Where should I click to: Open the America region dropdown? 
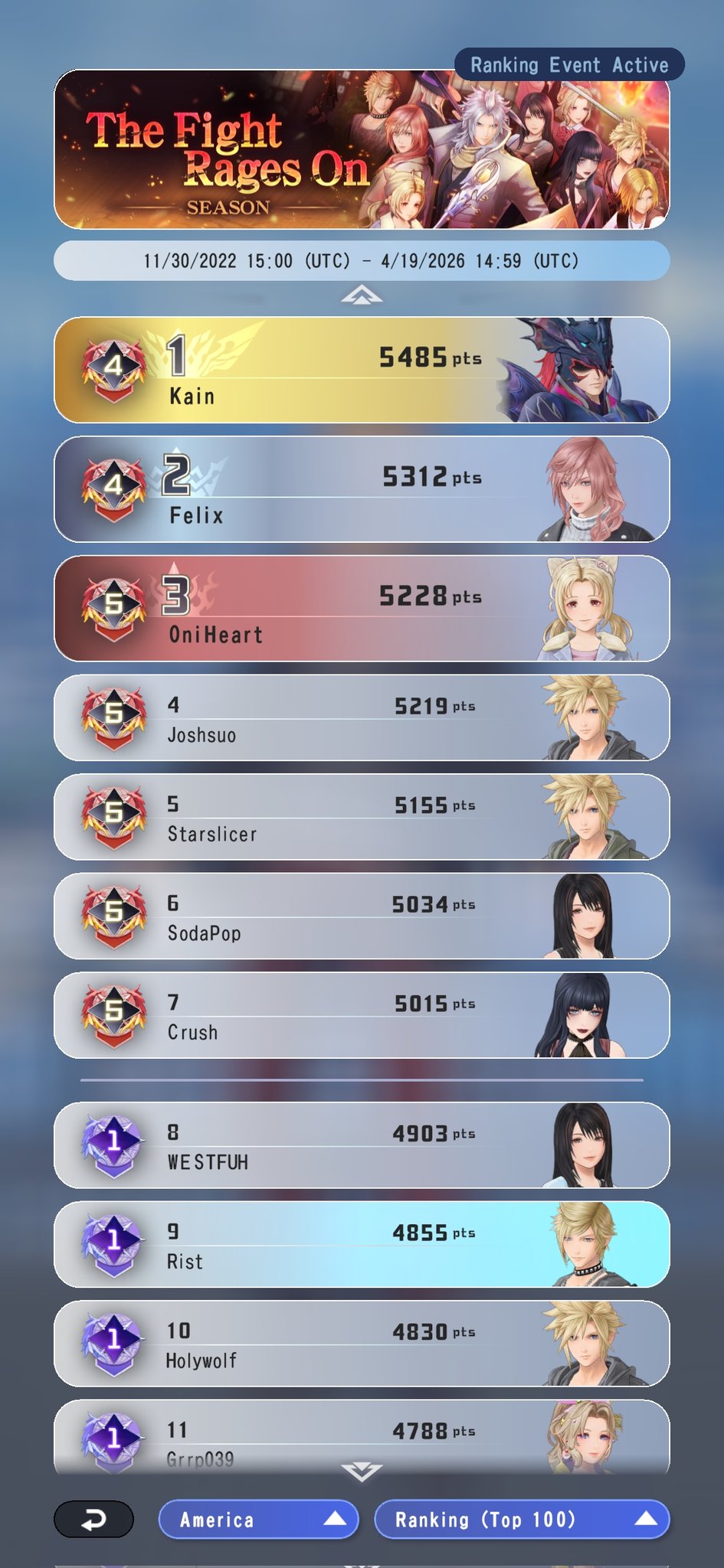[258, 1519]
